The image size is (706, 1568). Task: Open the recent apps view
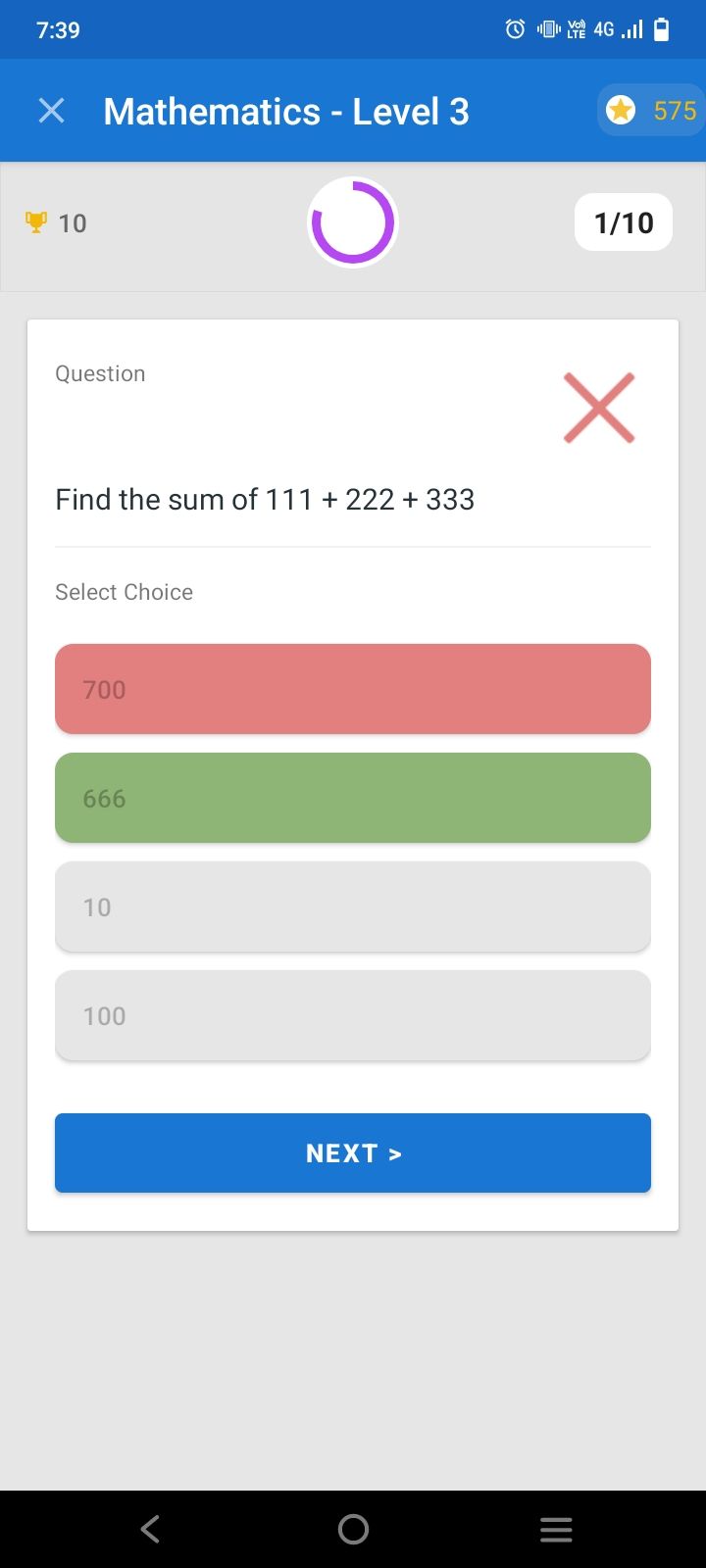pyautogui.click(x=556, y=1529)
